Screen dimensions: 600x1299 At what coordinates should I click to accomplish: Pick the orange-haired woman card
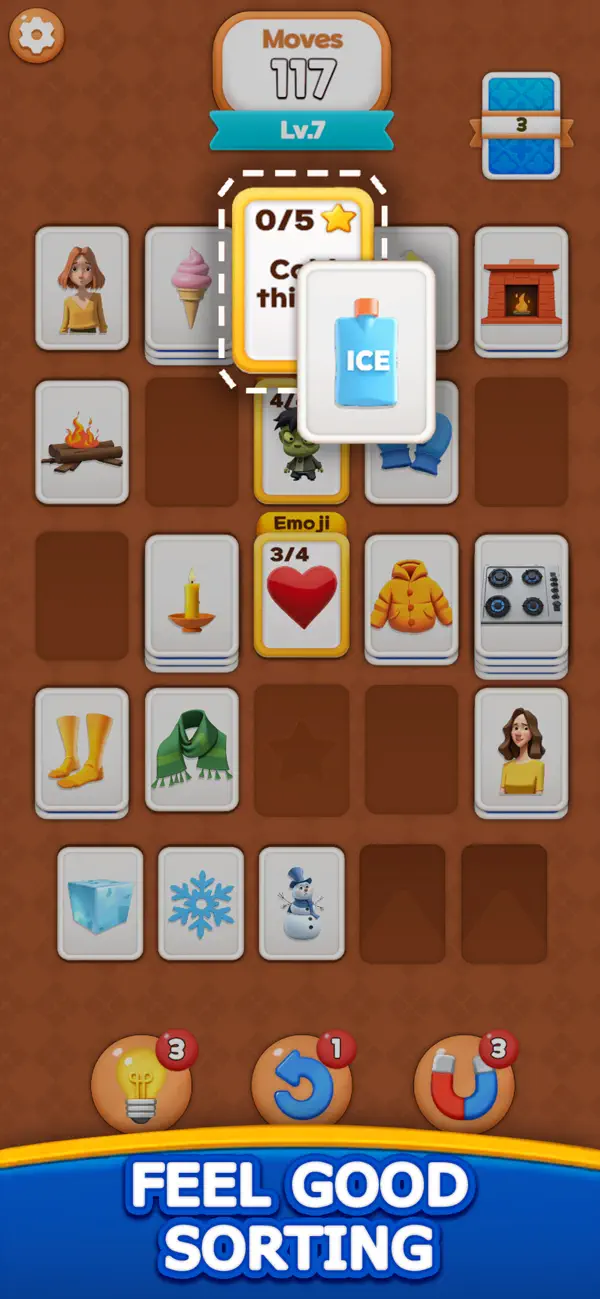(82, 288)
